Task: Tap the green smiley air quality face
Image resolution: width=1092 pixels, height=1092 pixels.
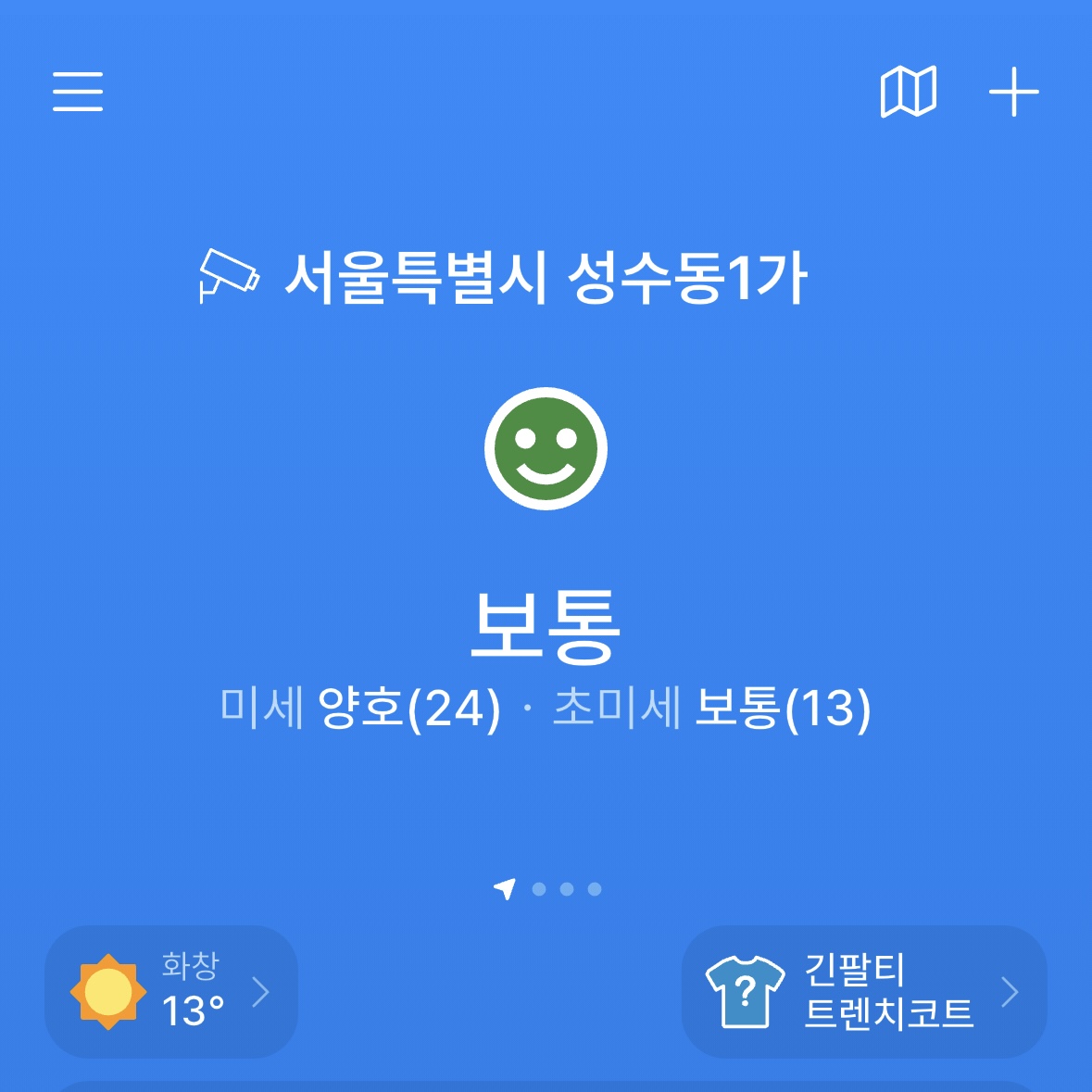Action: (546, 448)
